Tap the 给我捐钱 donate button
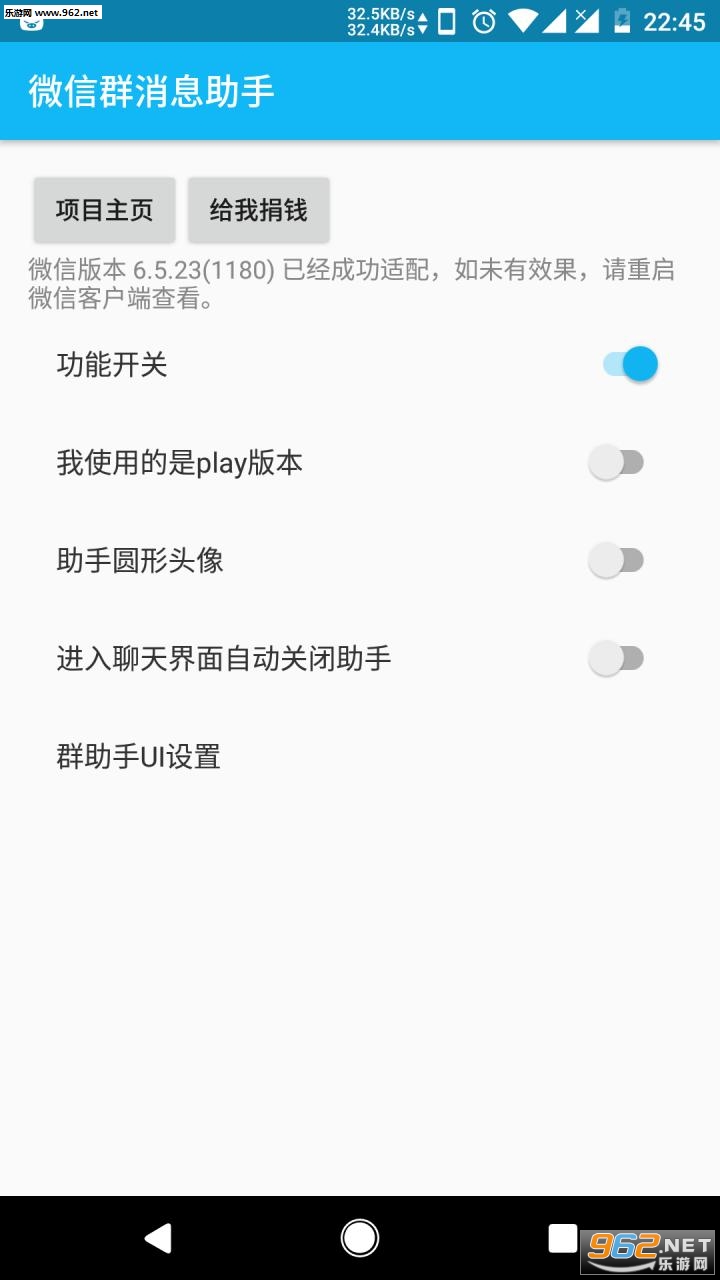The height and width of the screenshot is (1280, 720). (258, 210)
